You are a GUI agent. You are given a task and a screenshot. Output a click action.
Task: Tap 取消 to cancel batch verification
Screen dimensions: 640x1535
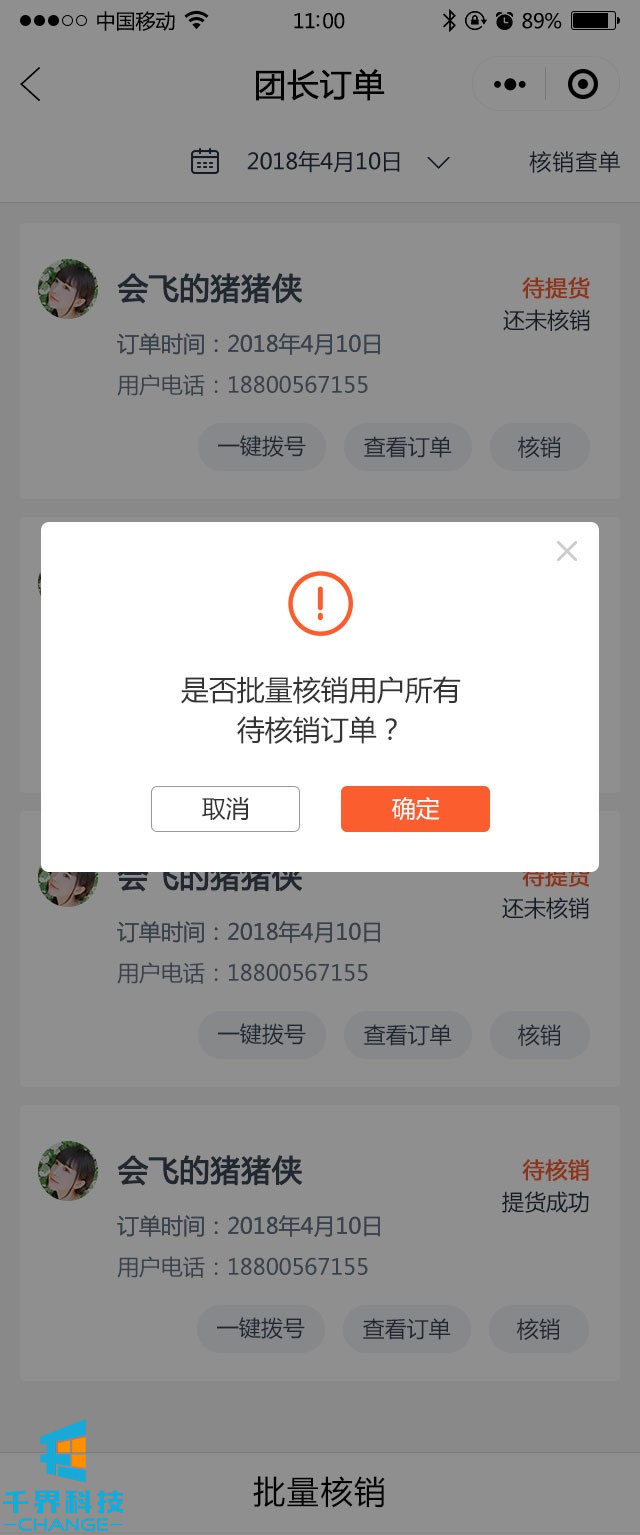[225, 809]
